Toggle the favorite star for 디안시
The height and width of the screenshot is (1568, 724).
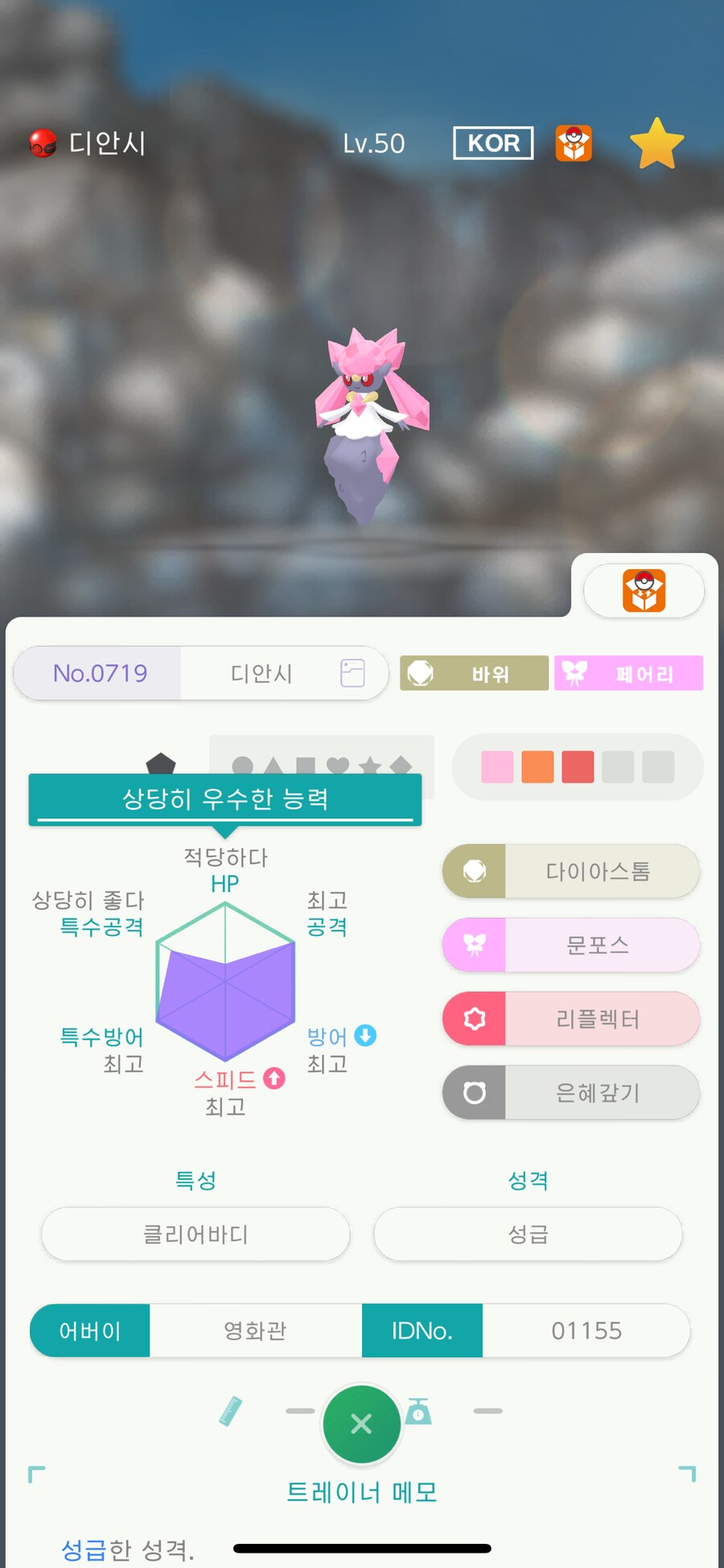(656, 144)
